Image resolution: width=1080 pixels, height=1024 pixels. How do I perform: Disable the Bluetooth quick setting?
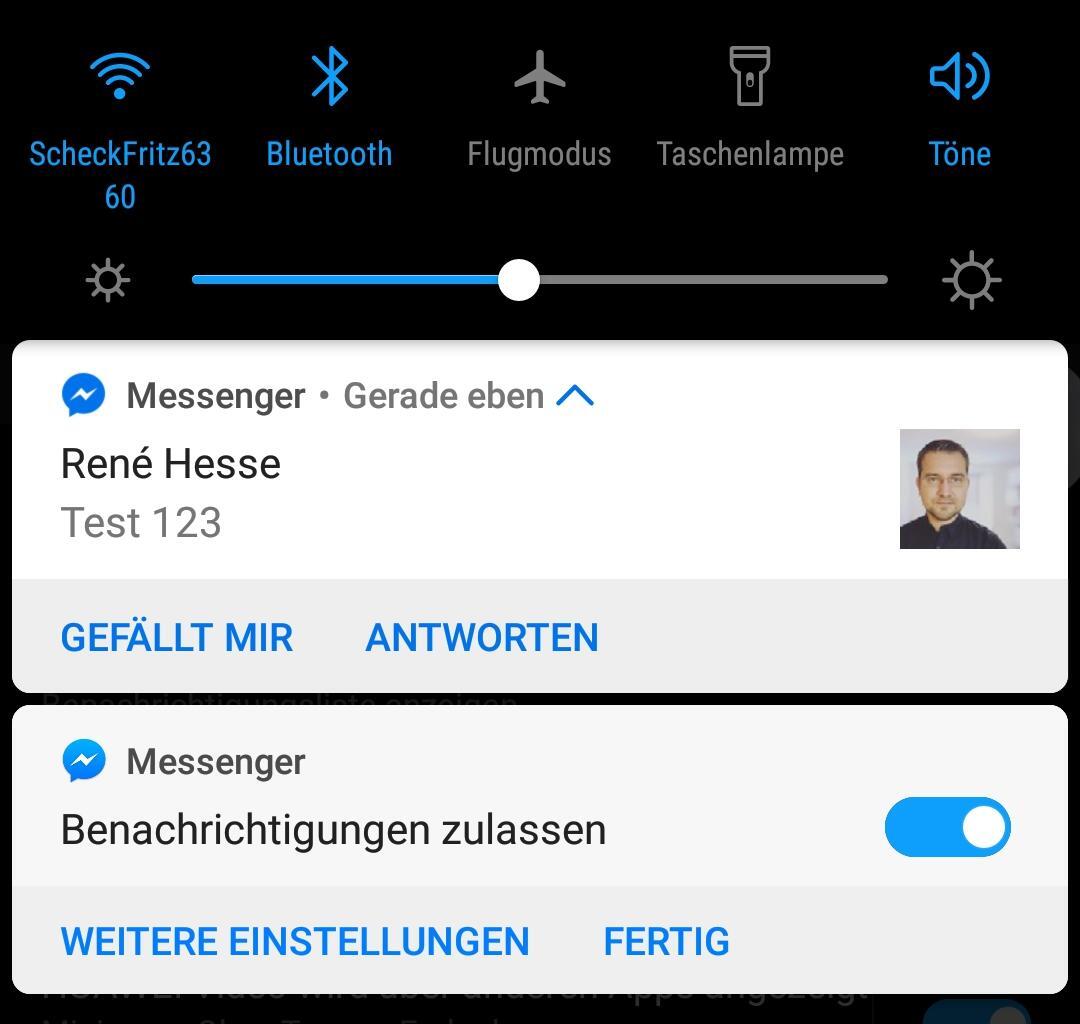click(329, 78)
